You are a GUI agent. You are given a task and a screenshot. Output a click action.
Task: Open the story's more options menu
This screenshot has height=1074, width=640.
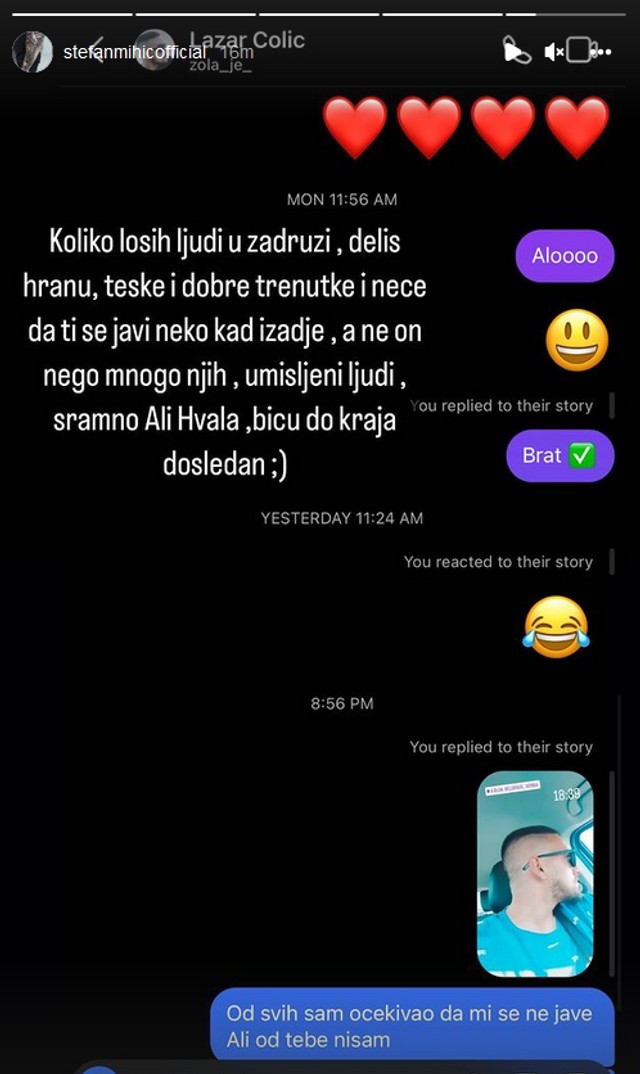coord(600,52)
